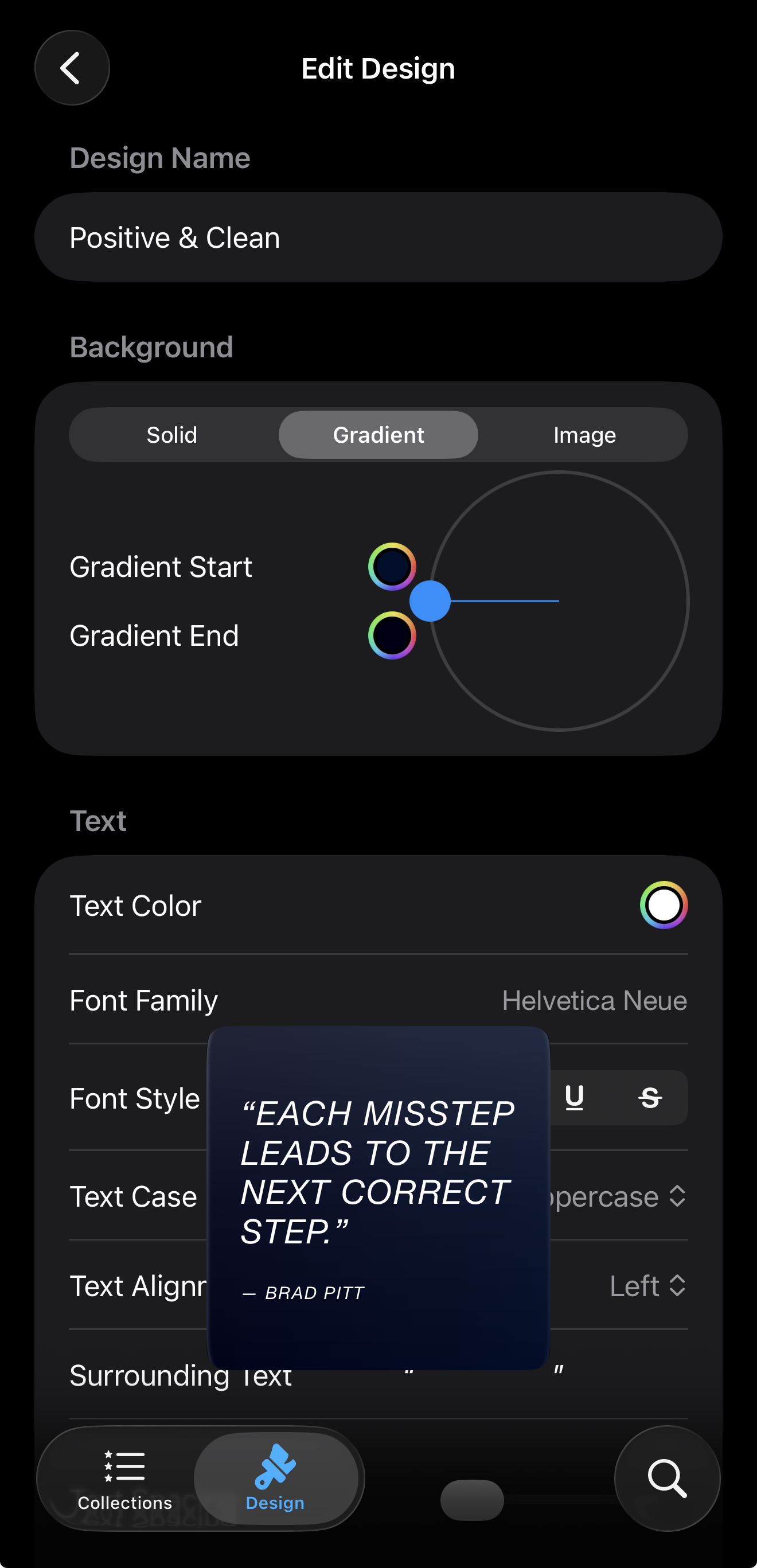Edit the Surrounding Text quotation marks
Viewport: 757px width, 1568px height.
click(560, 1374)
